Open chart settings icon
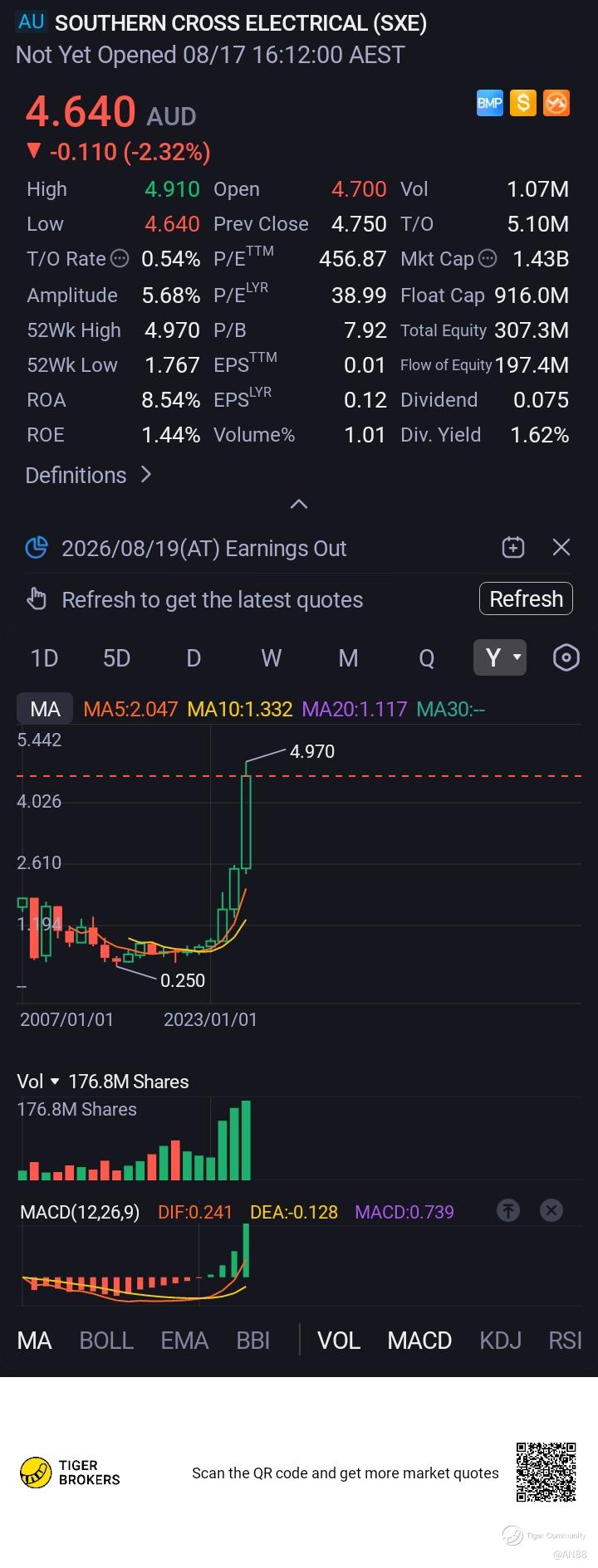Viewport: 598px width, 1568px height. click(x=566, y=658)
